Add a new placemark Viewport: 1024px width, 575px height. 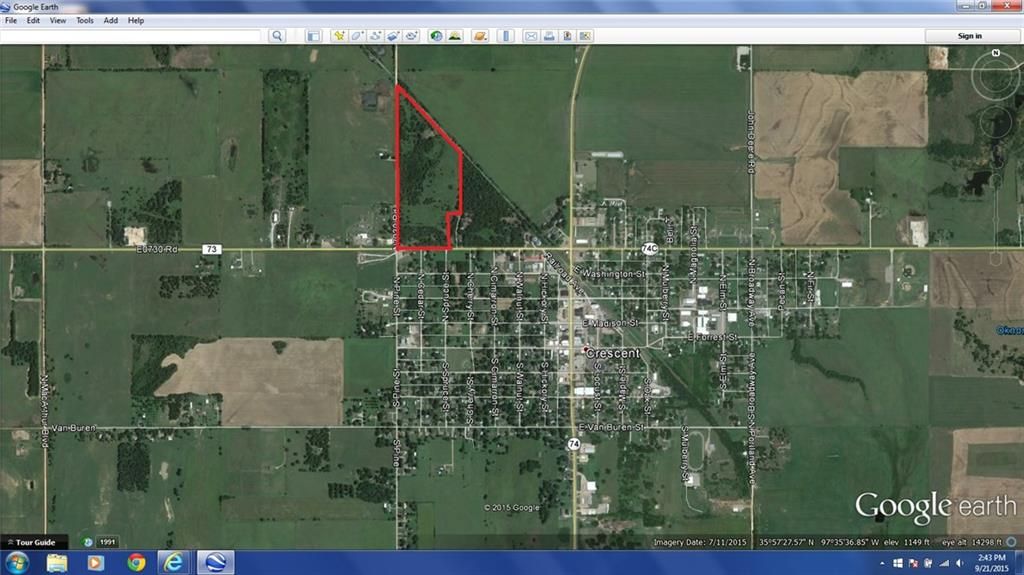(339, 36)
